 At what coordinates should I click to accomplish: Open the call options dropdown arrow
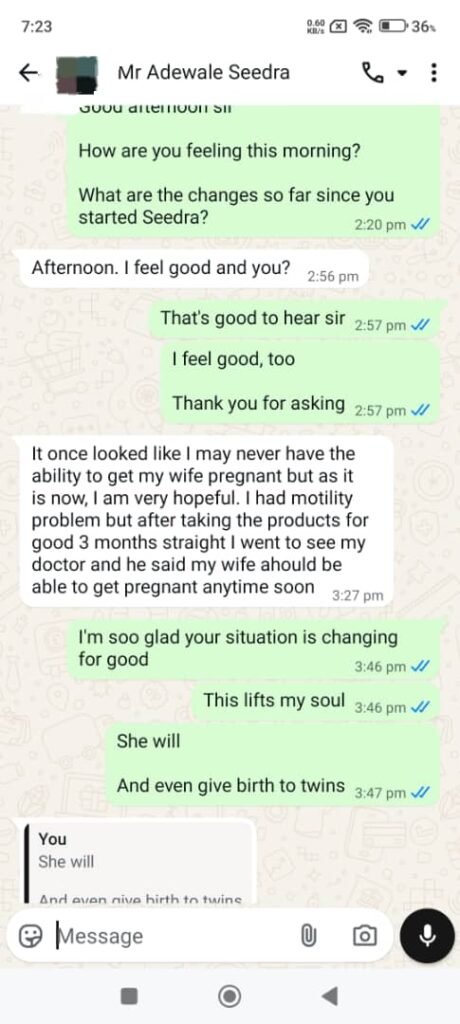[x=402, y=73]
